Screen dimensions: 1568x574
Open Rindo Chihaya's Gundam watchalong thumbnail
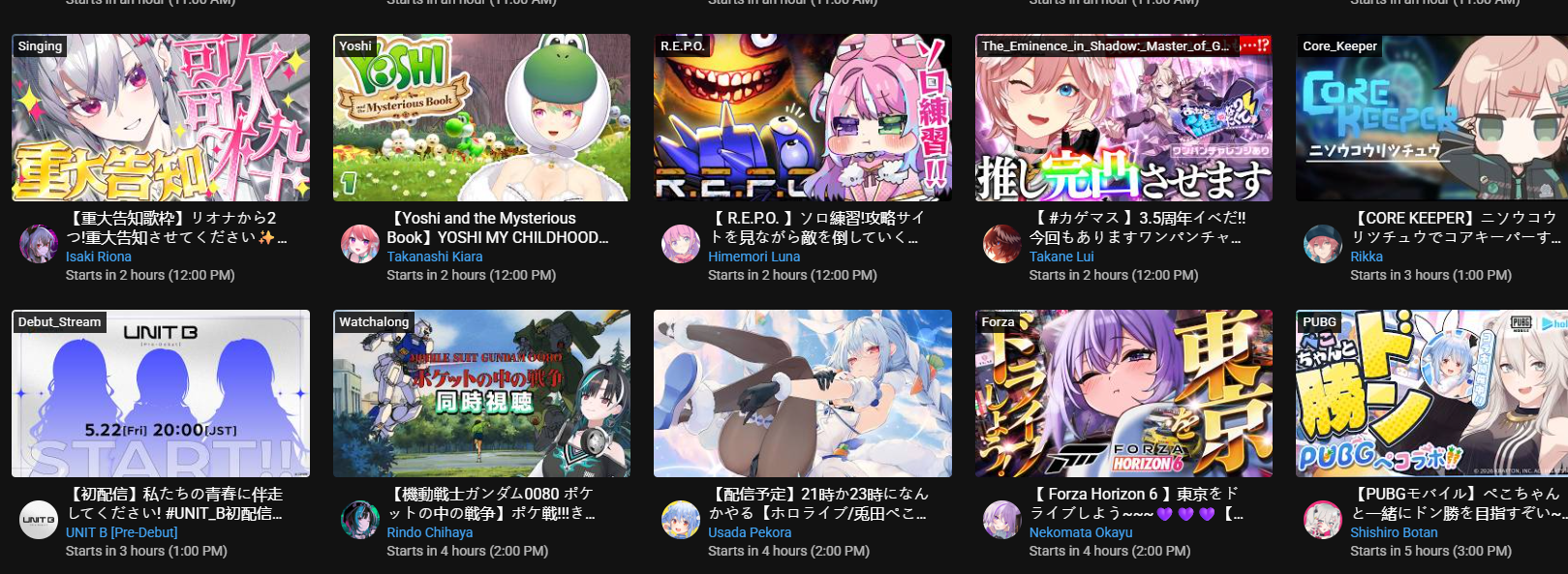[x=481, y=393]
